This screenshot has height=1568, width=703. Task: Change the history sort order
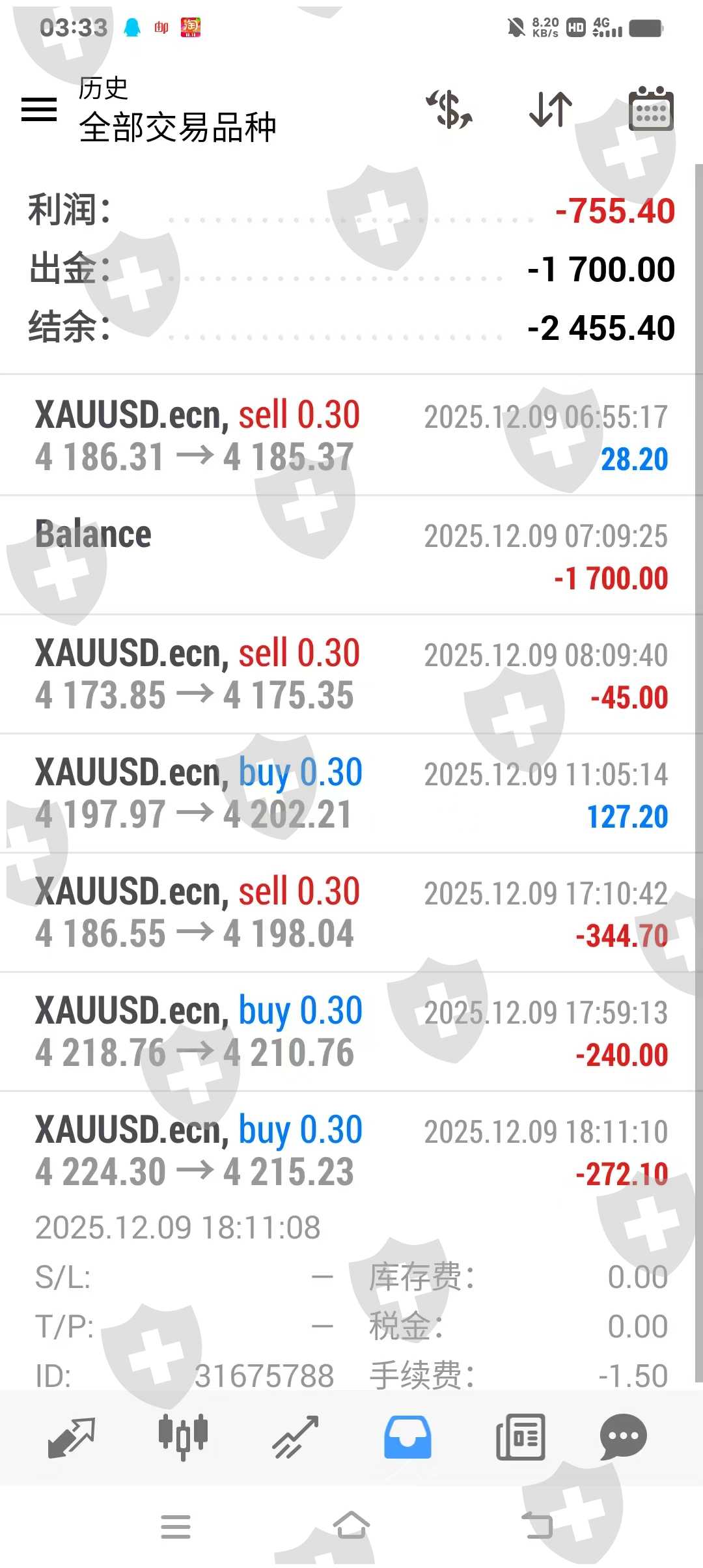point(551,109)
